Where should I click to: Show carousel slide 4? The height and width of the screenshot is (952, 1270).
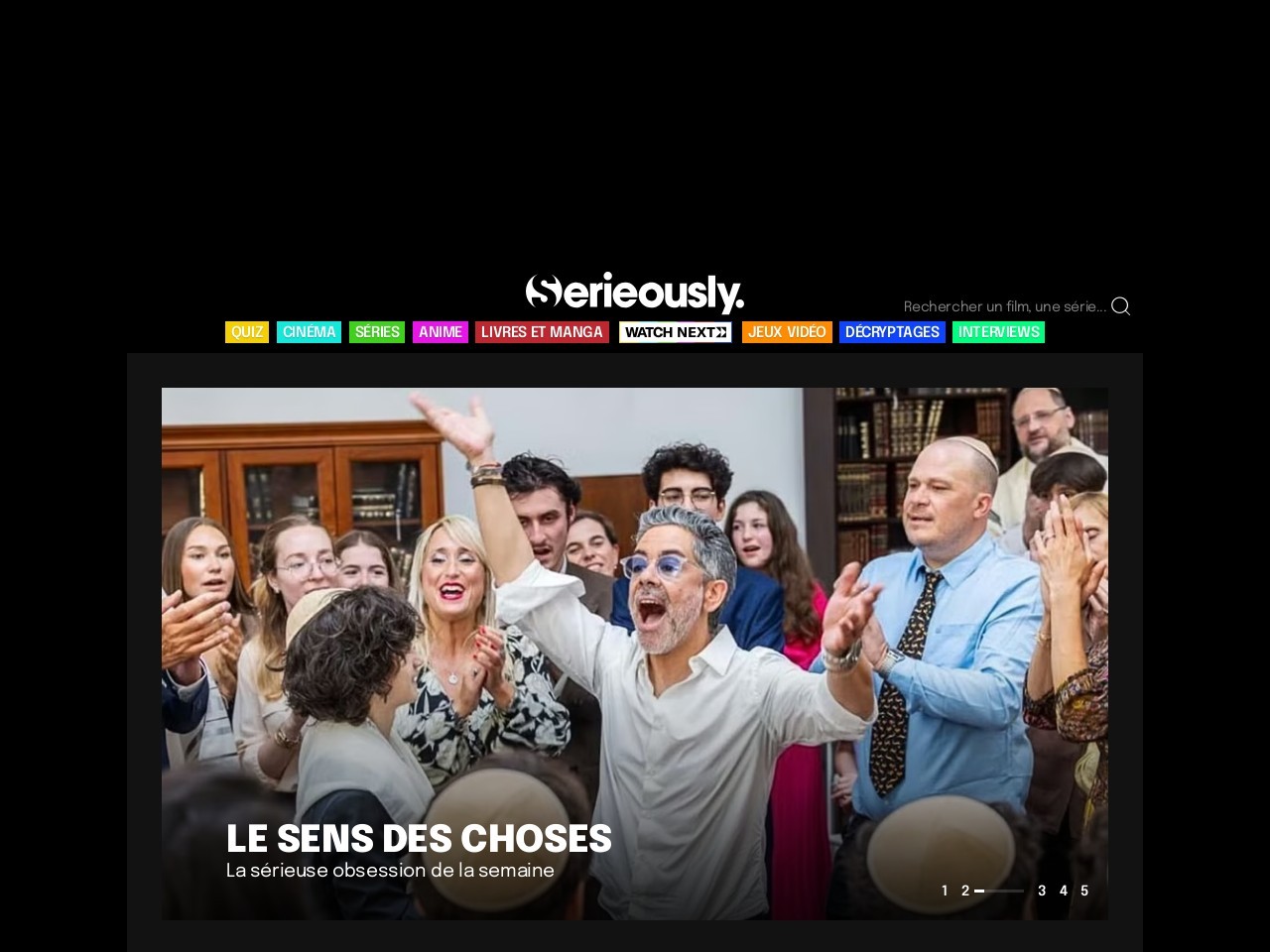pyautogui.click(x=1063, y=891)
